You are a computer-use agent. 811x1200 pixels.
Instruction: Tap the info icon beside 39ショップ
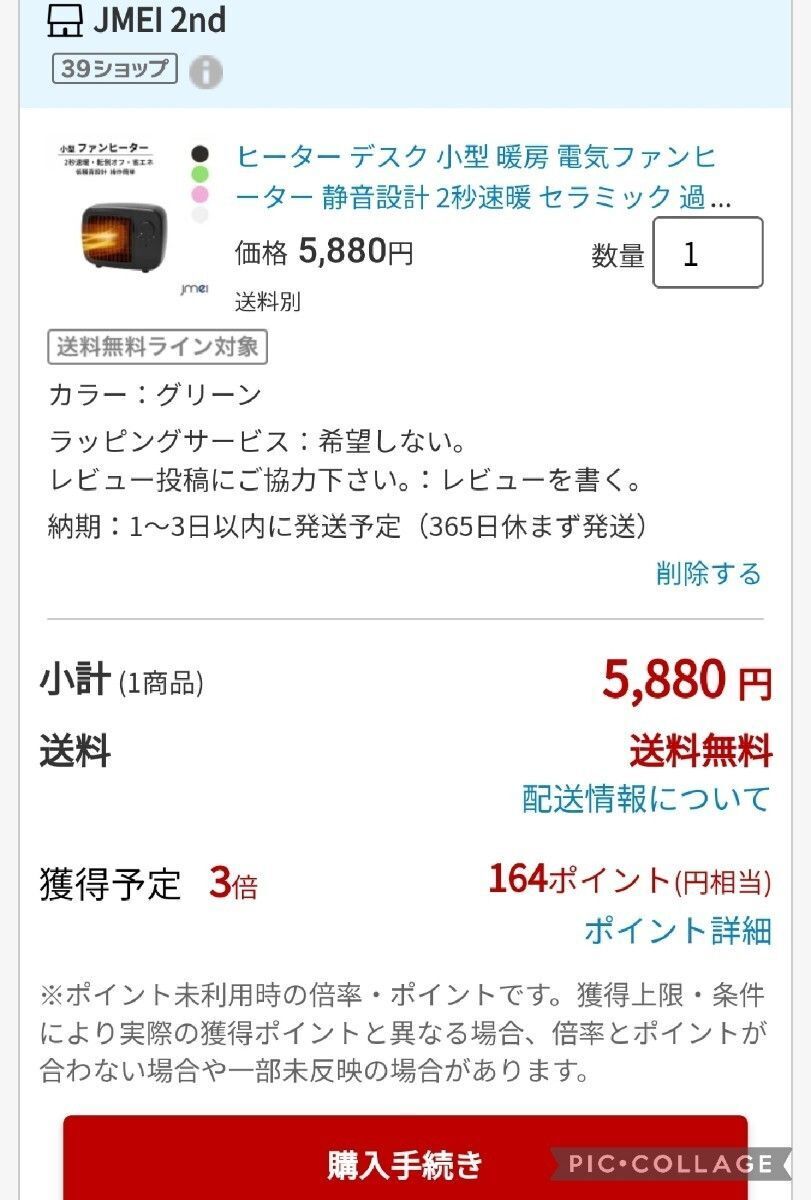206,71
